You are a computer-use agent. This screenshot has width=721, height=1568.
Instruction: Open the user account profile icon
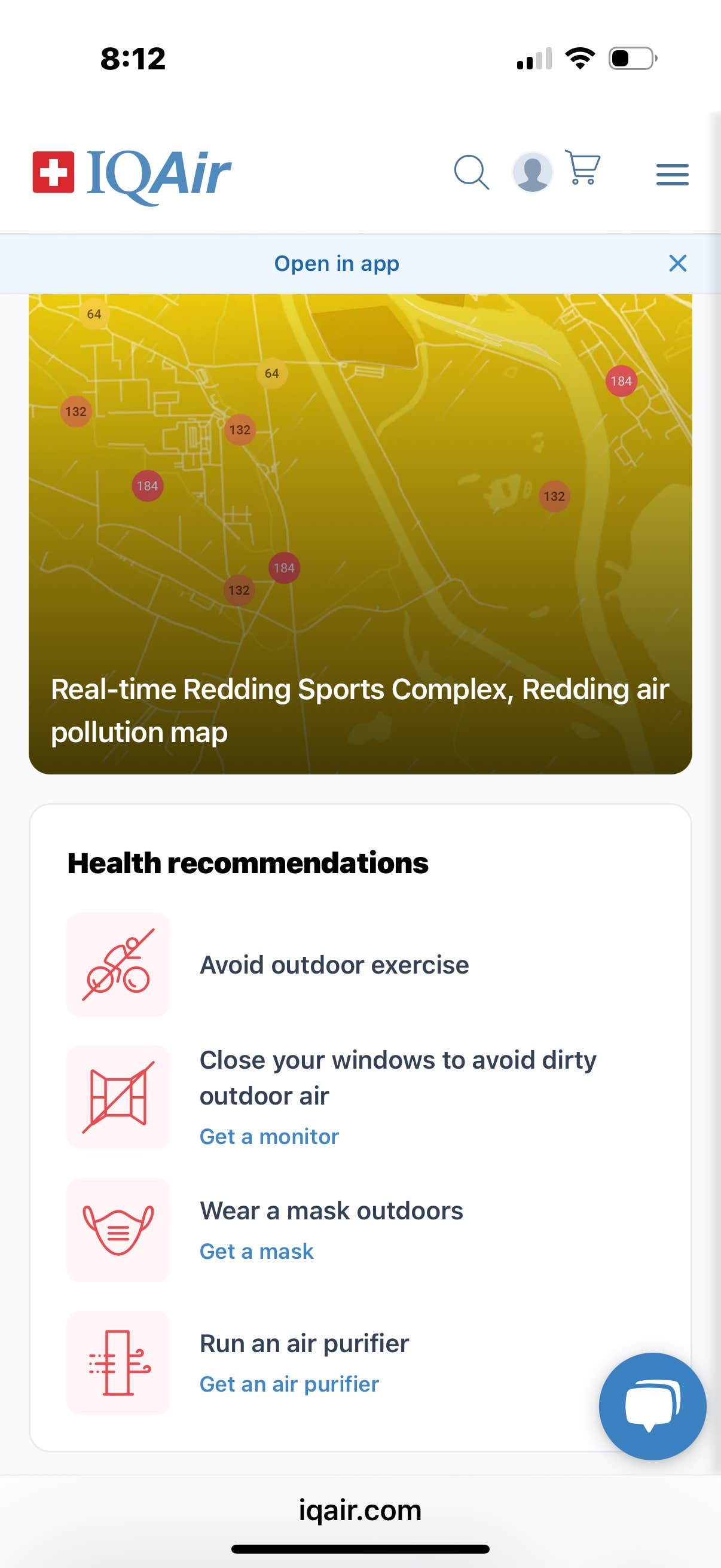click(x=533, y=172)
